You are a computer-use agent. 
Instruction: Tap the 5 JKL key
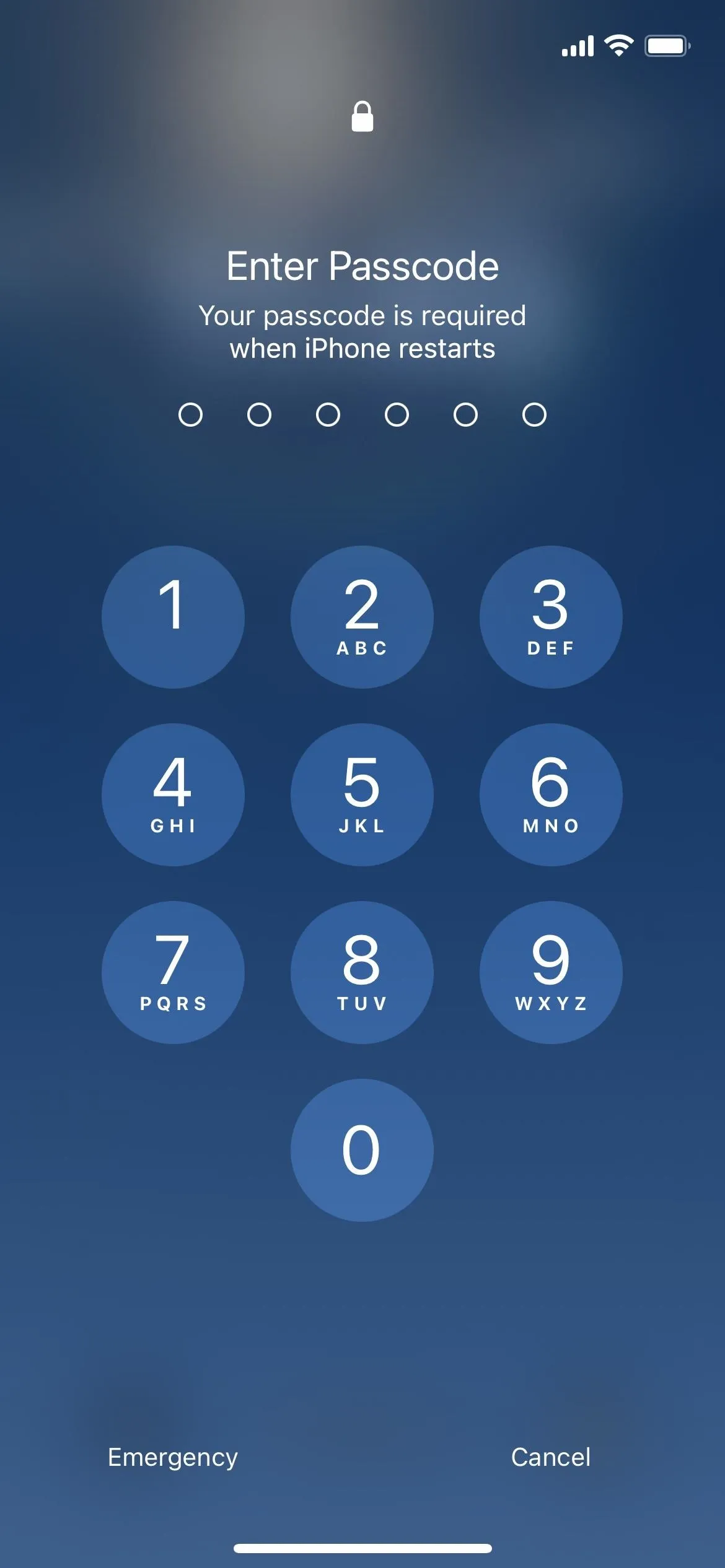click(362, 795)
